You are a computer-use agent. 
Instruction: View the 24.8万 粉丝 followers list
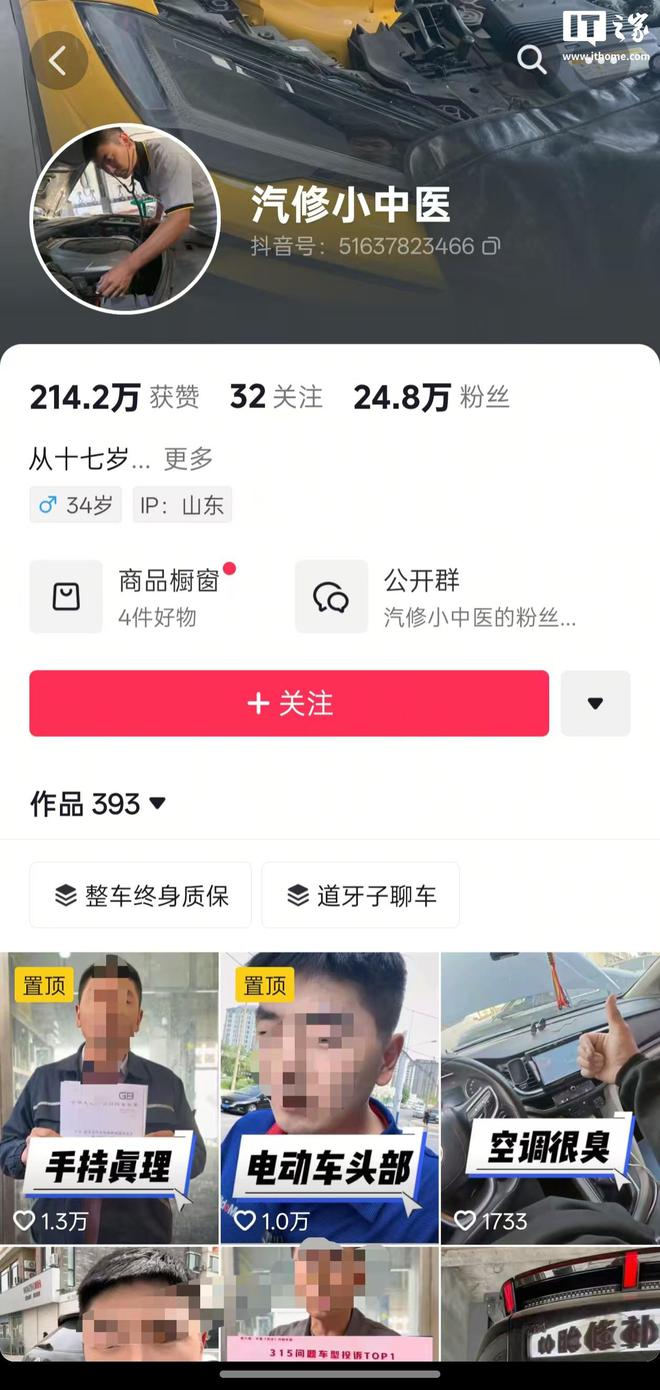[431, 398]
